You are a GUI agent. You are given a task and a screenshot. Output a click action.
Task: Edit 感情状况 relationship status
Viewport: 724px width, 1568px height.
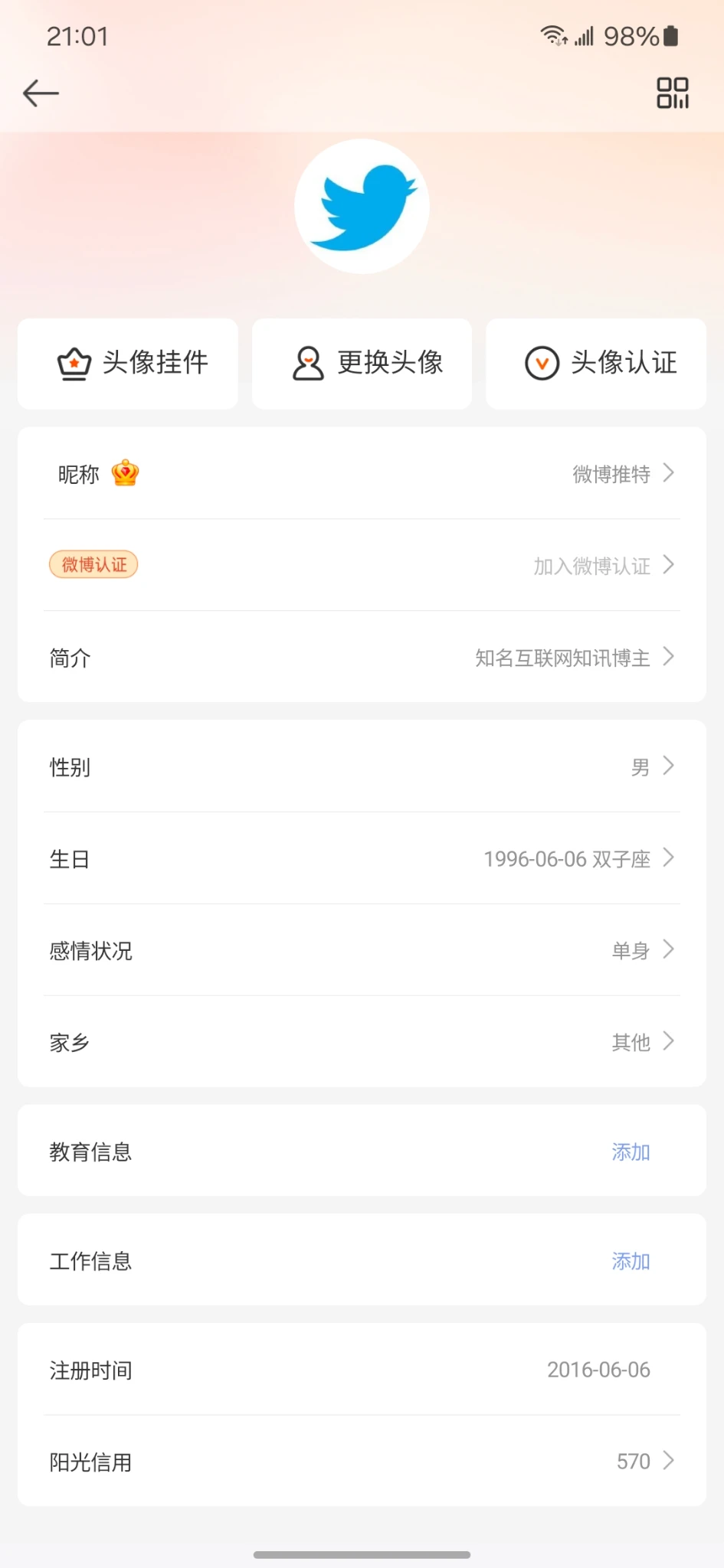tap(362, 950)
